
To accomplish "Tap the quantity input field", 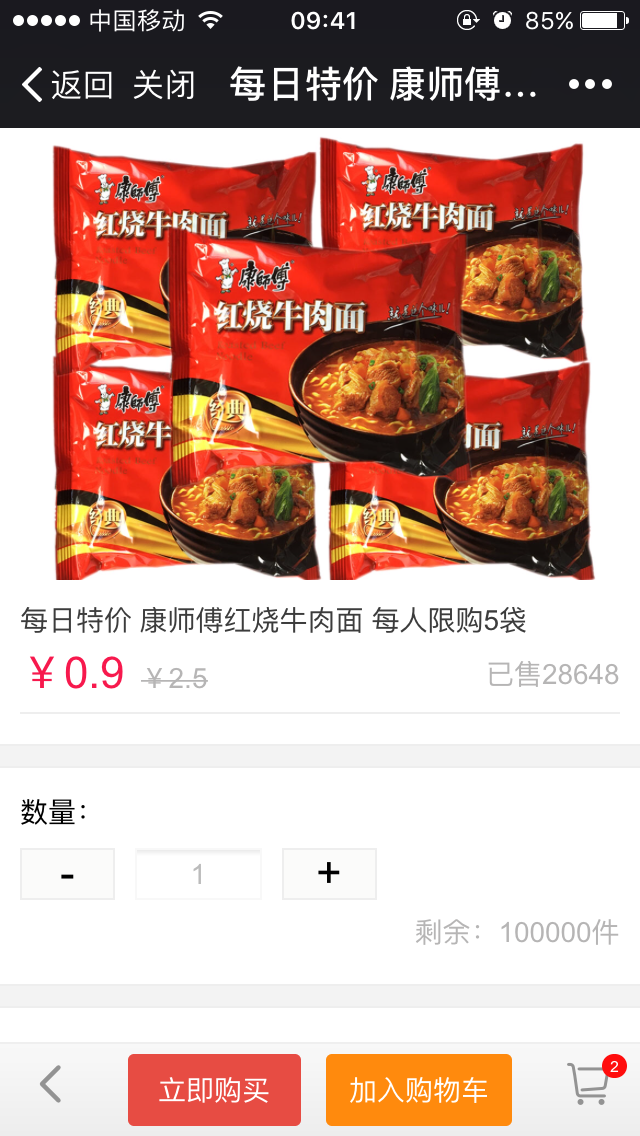I will pos(198,874).
